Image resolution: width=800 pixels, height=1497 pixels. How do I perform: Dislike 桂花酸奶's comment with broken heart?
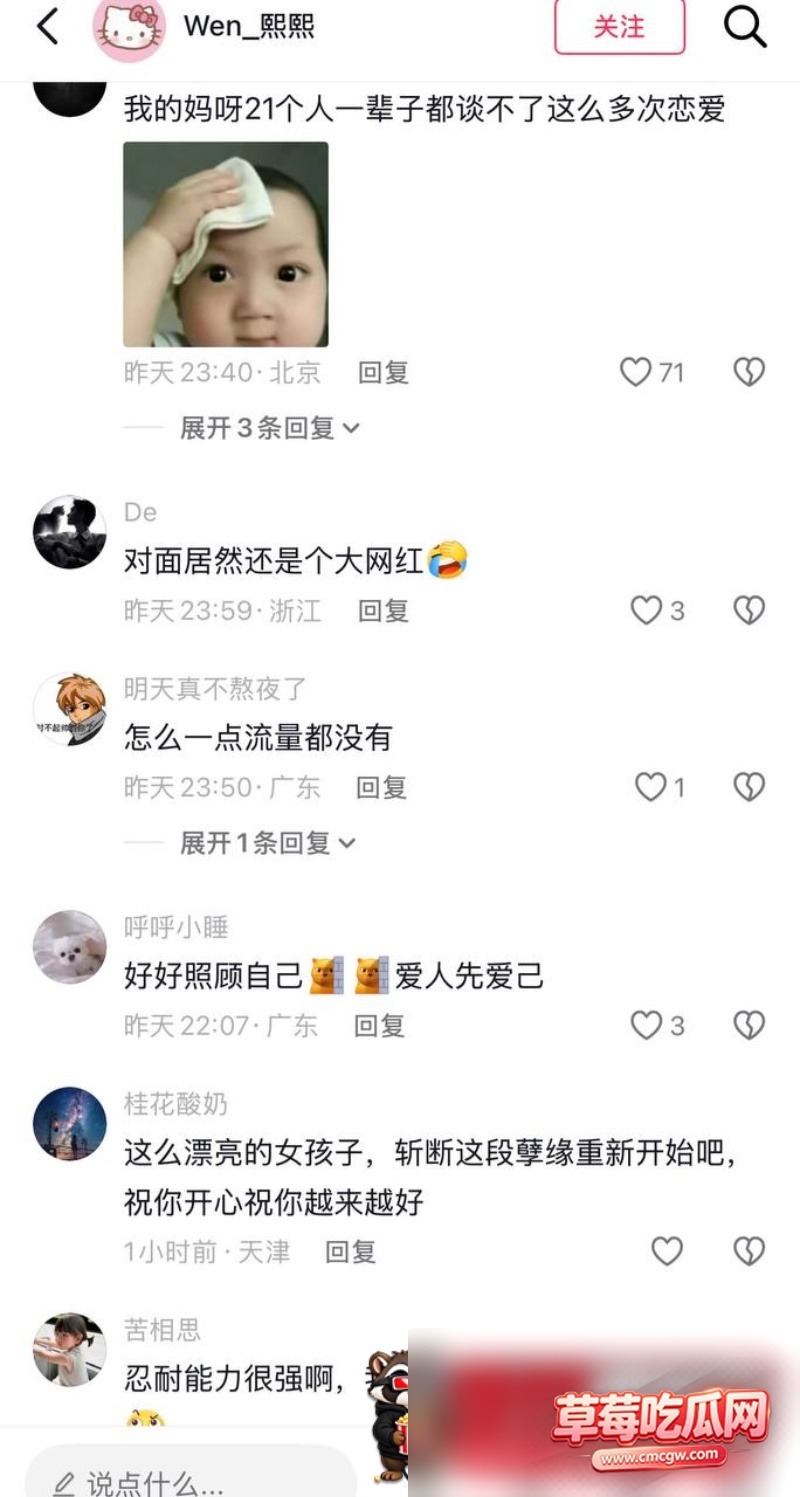point(749,1251)
